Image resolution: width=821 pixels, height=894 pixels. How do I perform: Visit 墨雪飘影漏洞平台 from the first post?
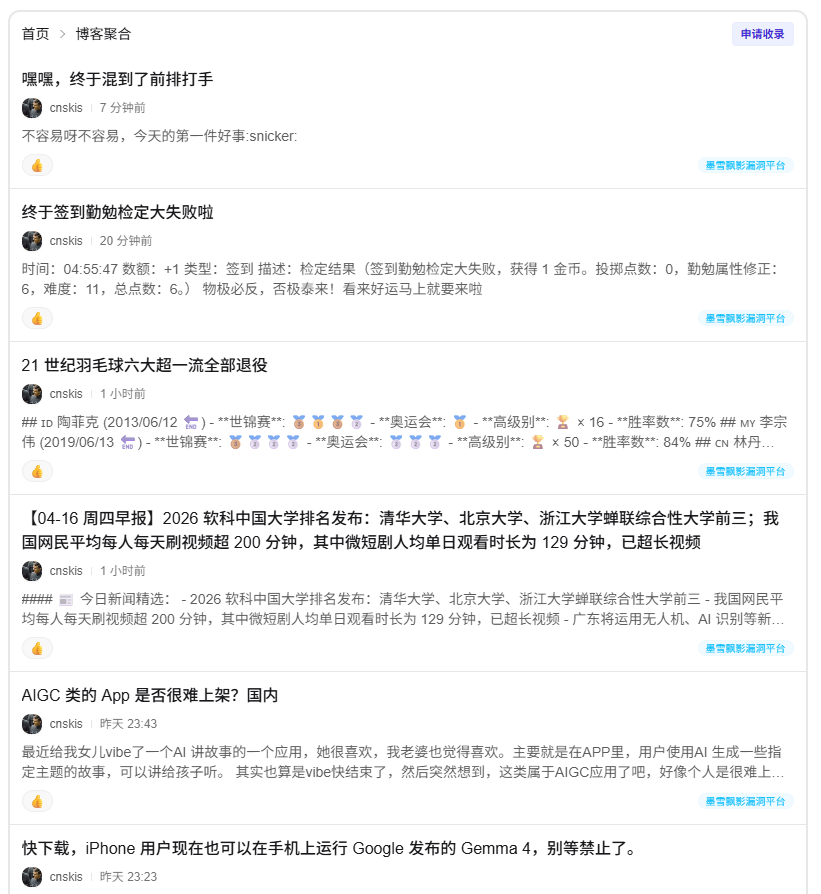pos(744,165)
